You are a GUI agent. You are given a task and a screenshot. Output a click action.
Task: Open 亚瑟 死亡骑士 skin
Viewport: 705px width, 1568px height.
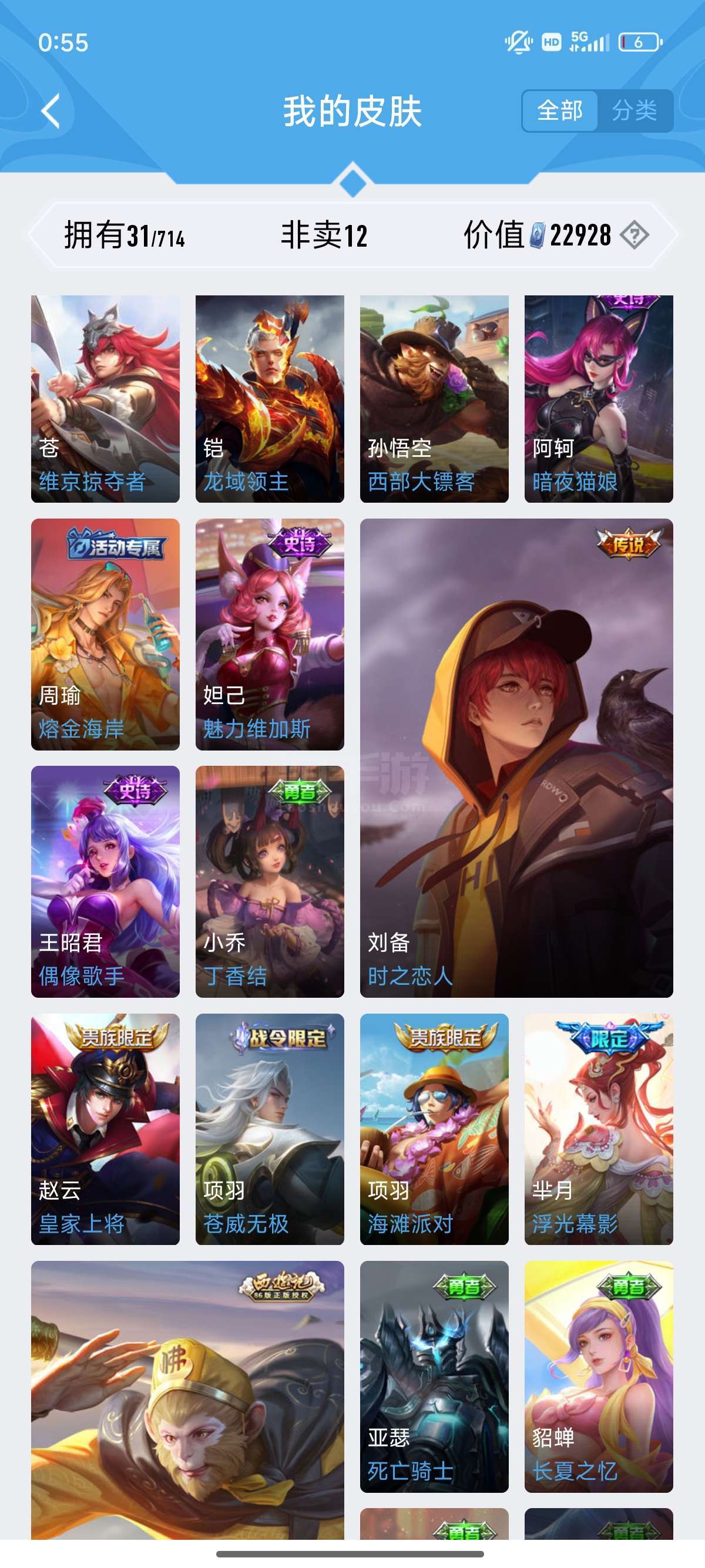(434, 1377)
